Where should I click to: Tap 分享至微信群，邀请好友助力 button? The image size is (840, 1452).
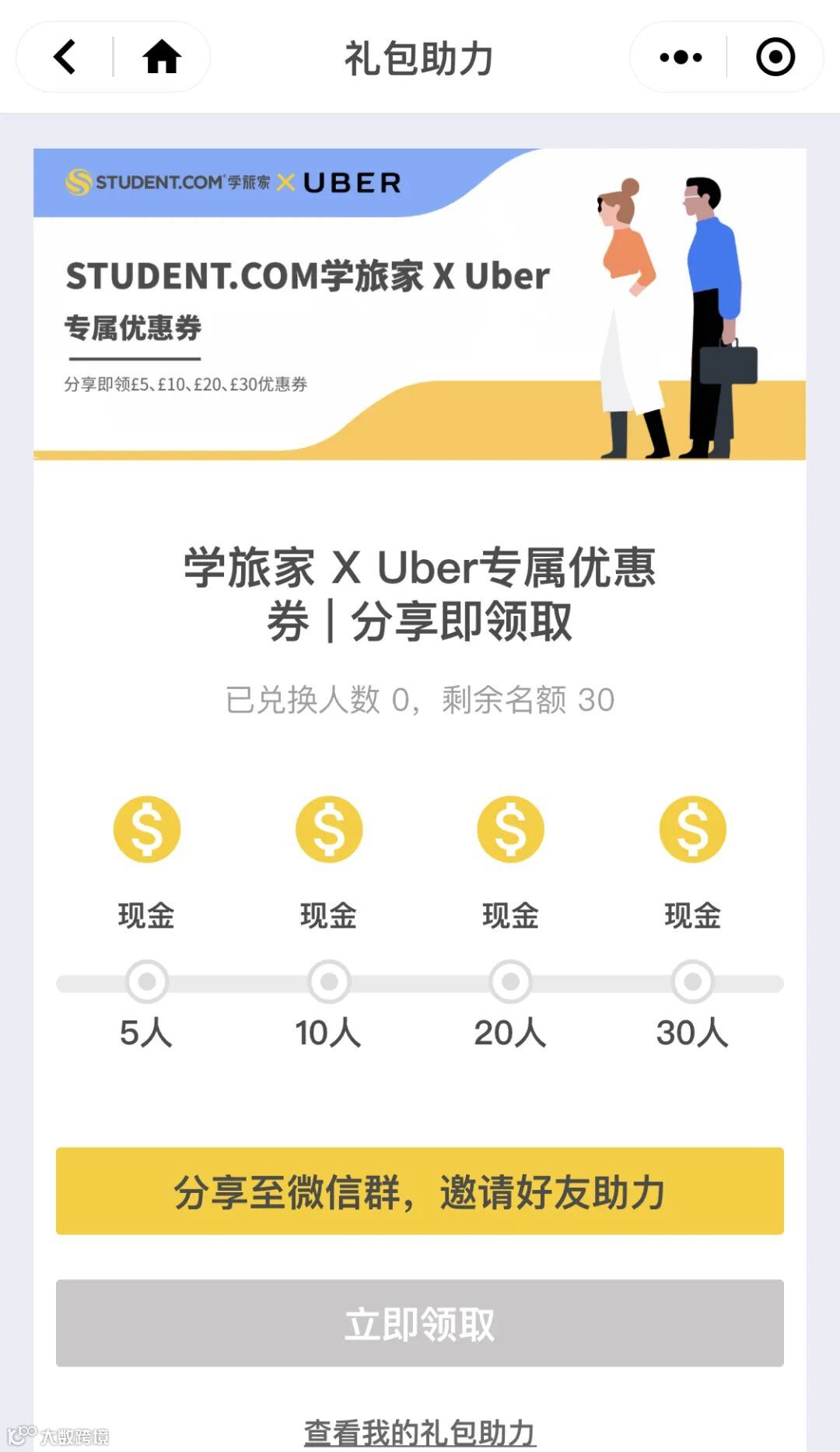[420, 1191]
